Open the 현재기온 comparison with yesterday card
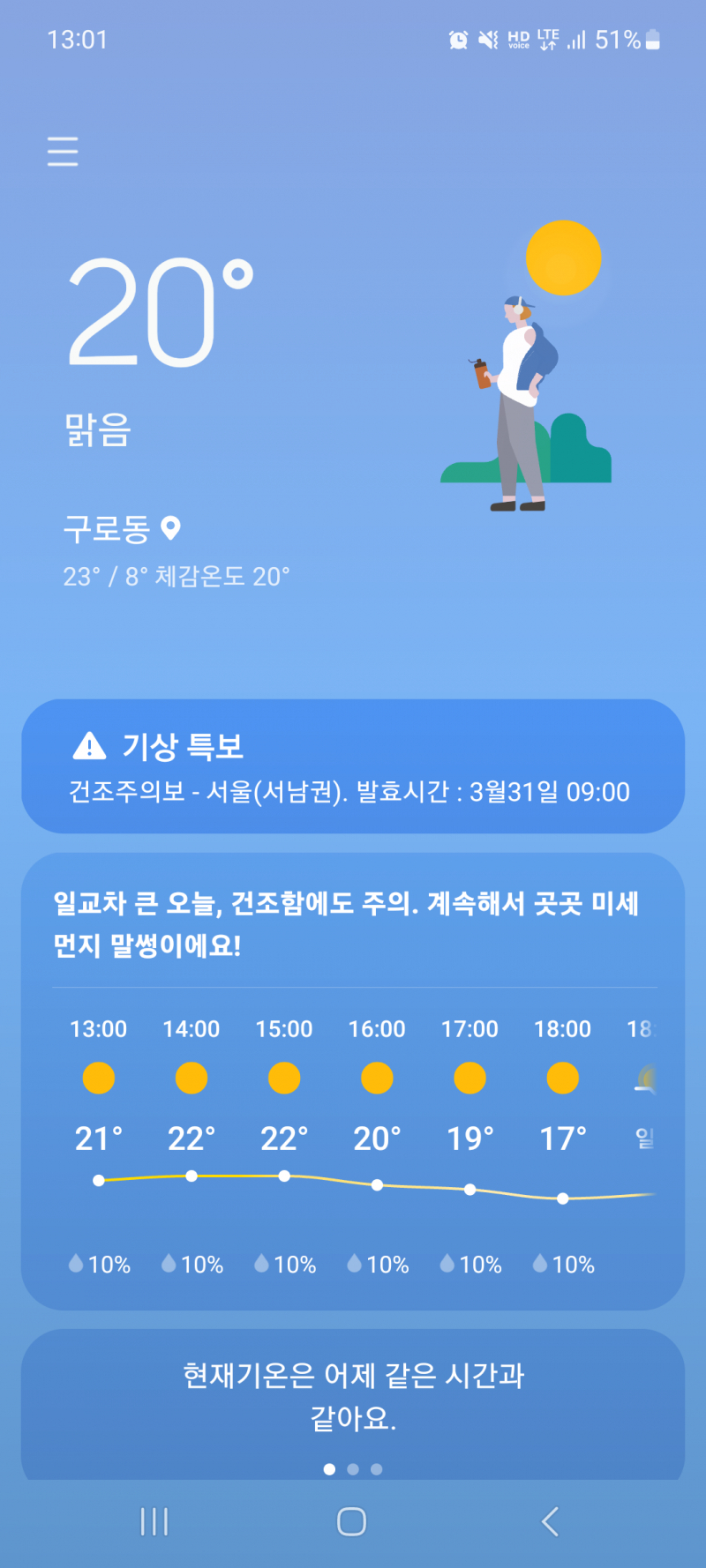Viewport: 706px width, 1568px height. pyautogui.click(x=353, y=1396)
